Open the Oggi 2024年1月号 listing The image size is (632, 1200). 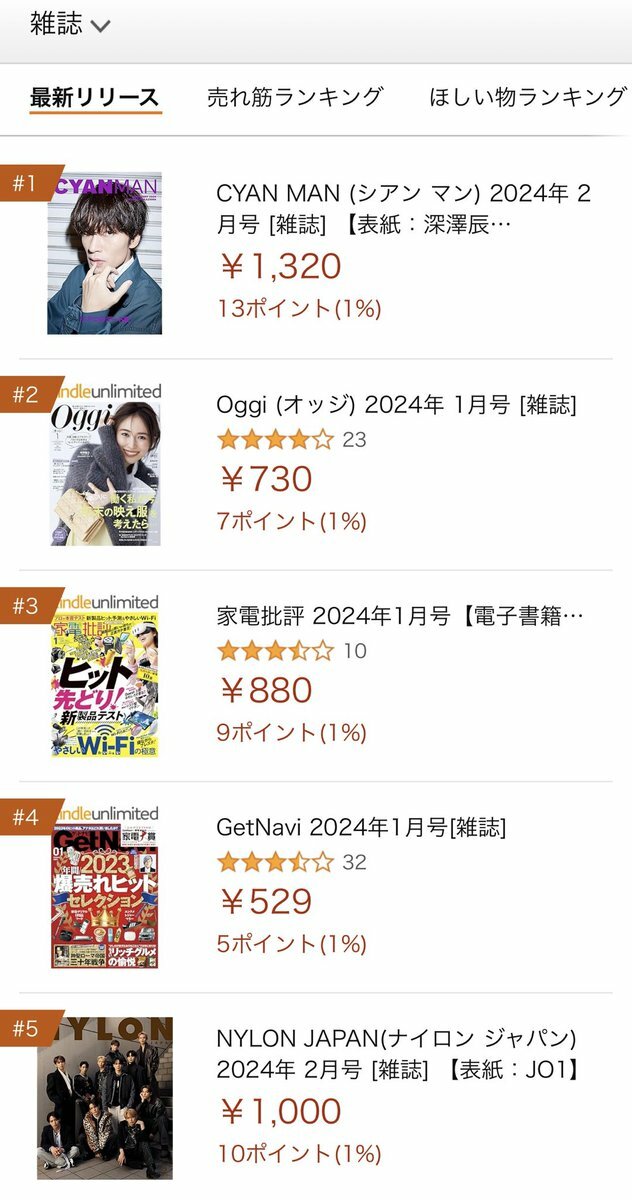click(x=396, y=404)
